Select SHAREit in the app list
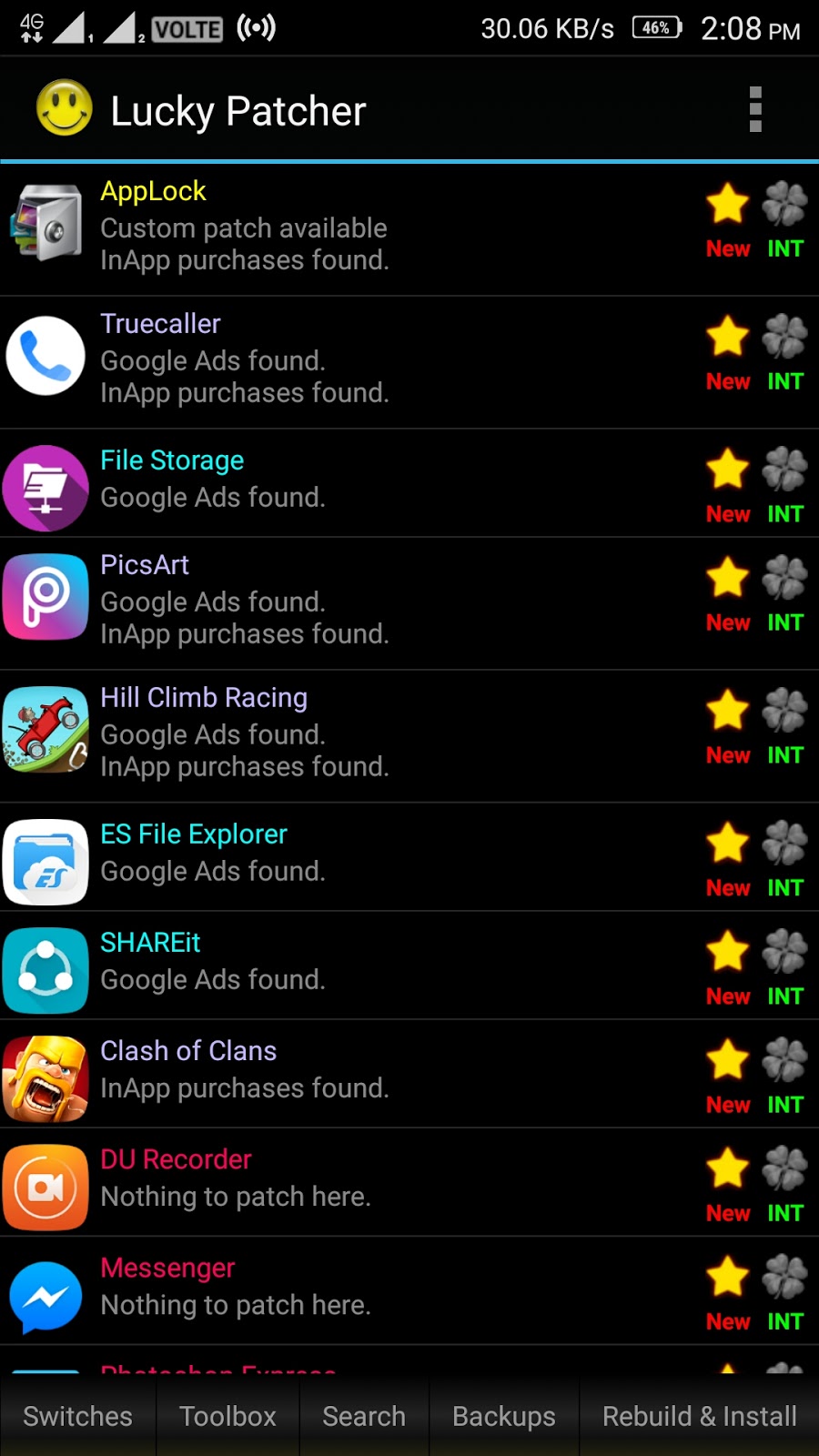The height and width of the screenshot is (1456, 819). point(364,963)
